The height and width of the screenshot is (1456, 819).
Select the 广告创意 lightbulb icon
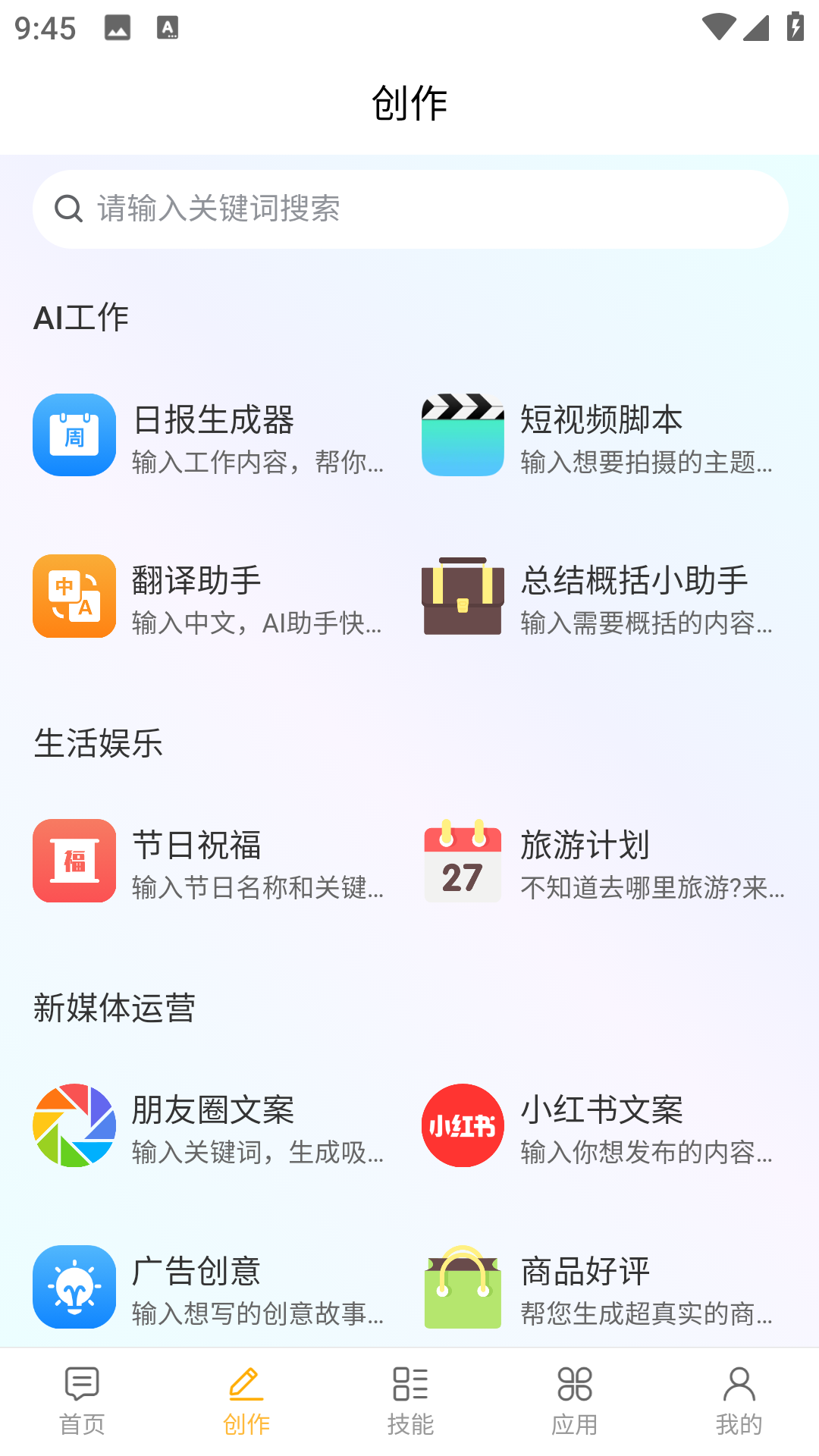point(74,1287)
